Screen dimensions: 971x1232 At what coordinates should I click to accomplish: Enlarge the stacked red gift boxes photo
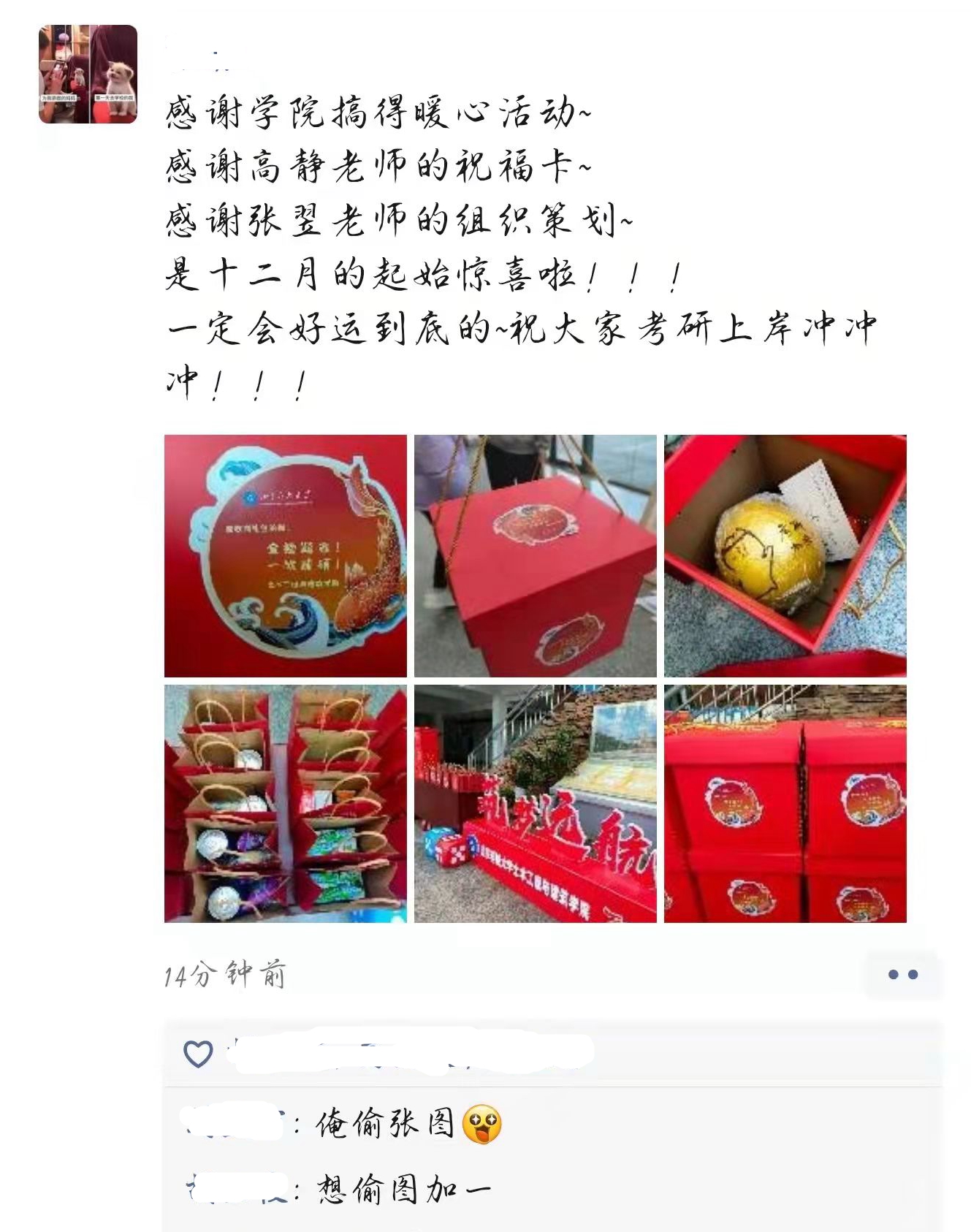[x=785, y=803]
